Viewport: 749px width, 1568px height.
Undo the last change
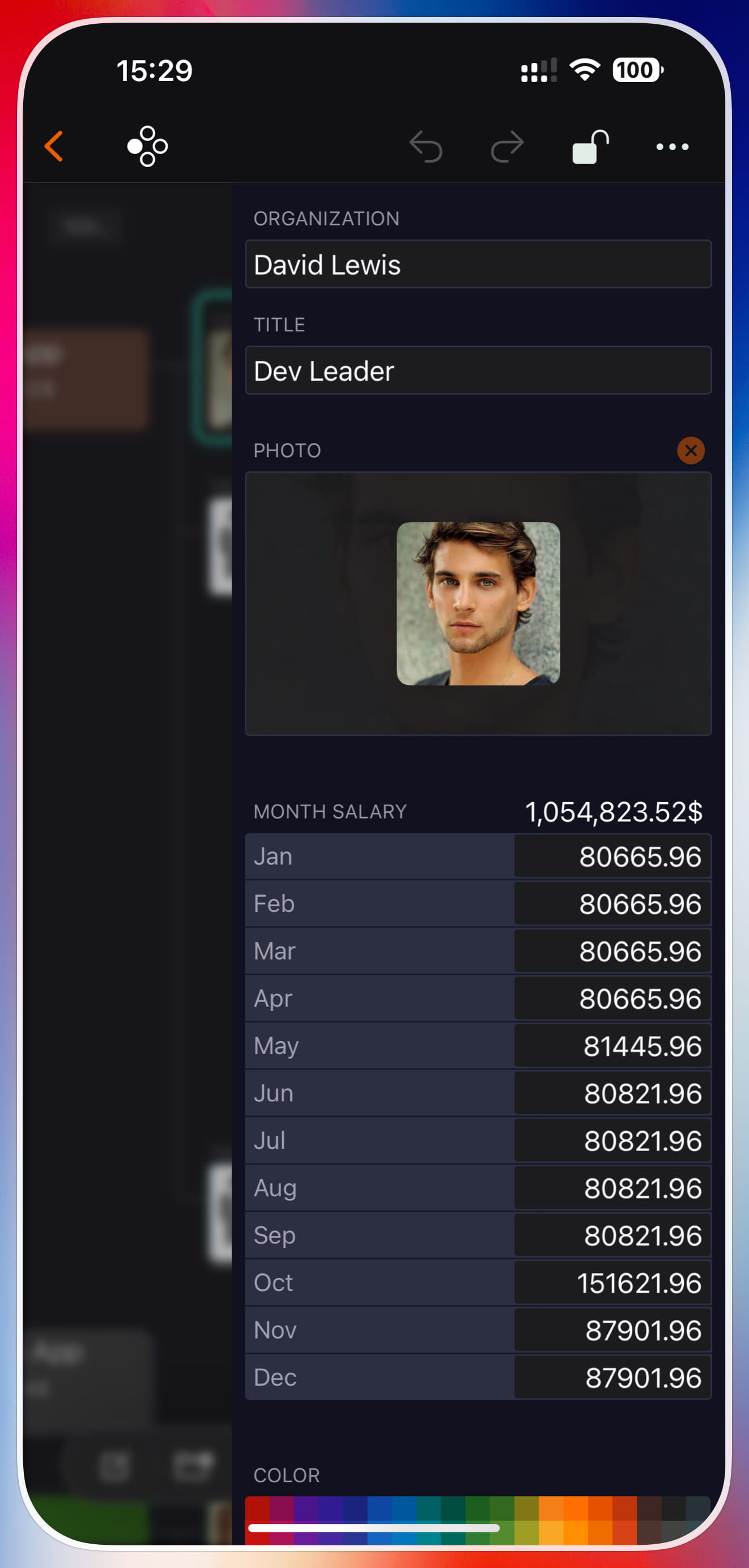click(425, 147)
